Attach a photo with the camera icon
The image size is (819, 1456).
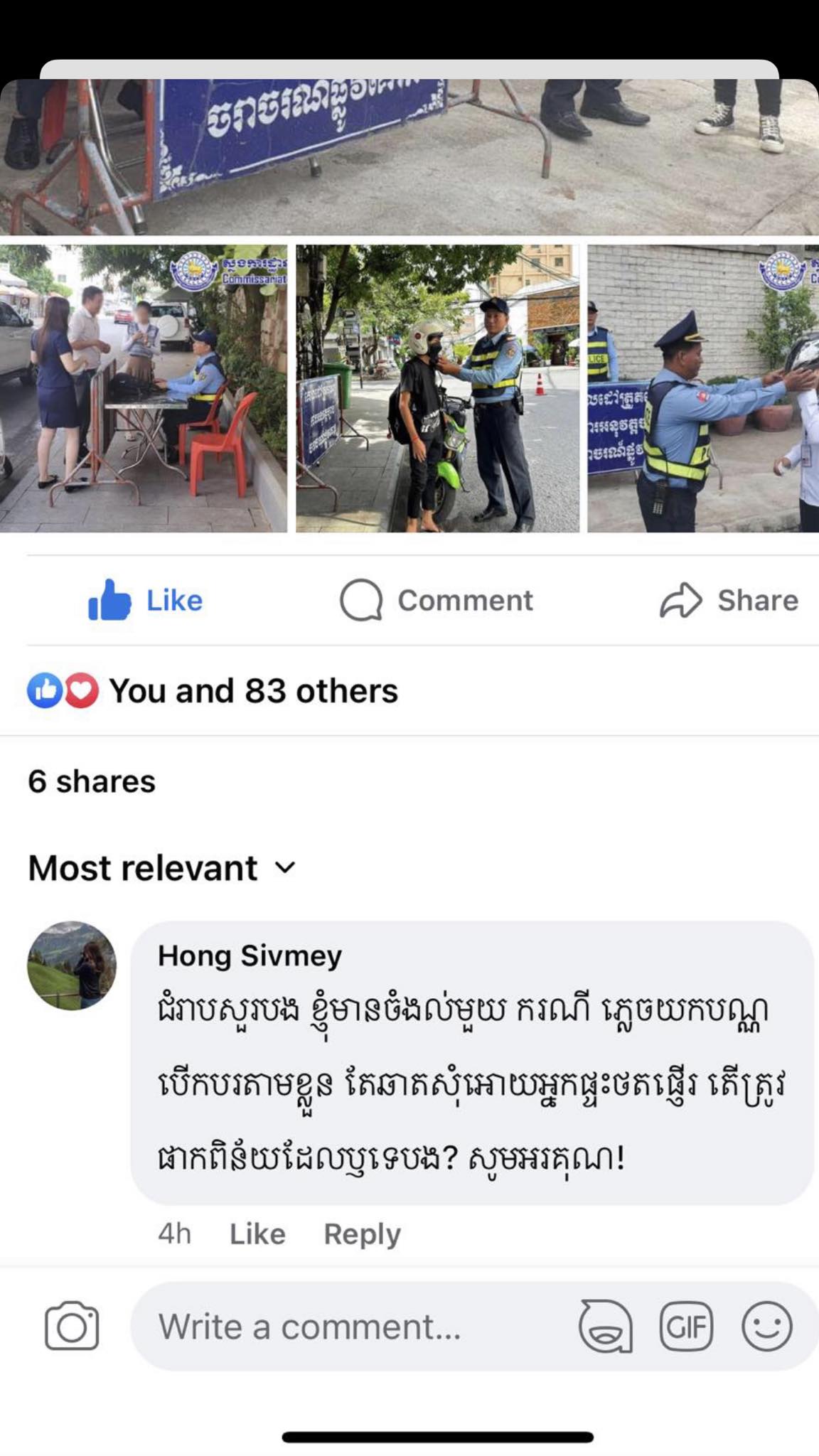pyautogui.click(x=72, y=1326)
